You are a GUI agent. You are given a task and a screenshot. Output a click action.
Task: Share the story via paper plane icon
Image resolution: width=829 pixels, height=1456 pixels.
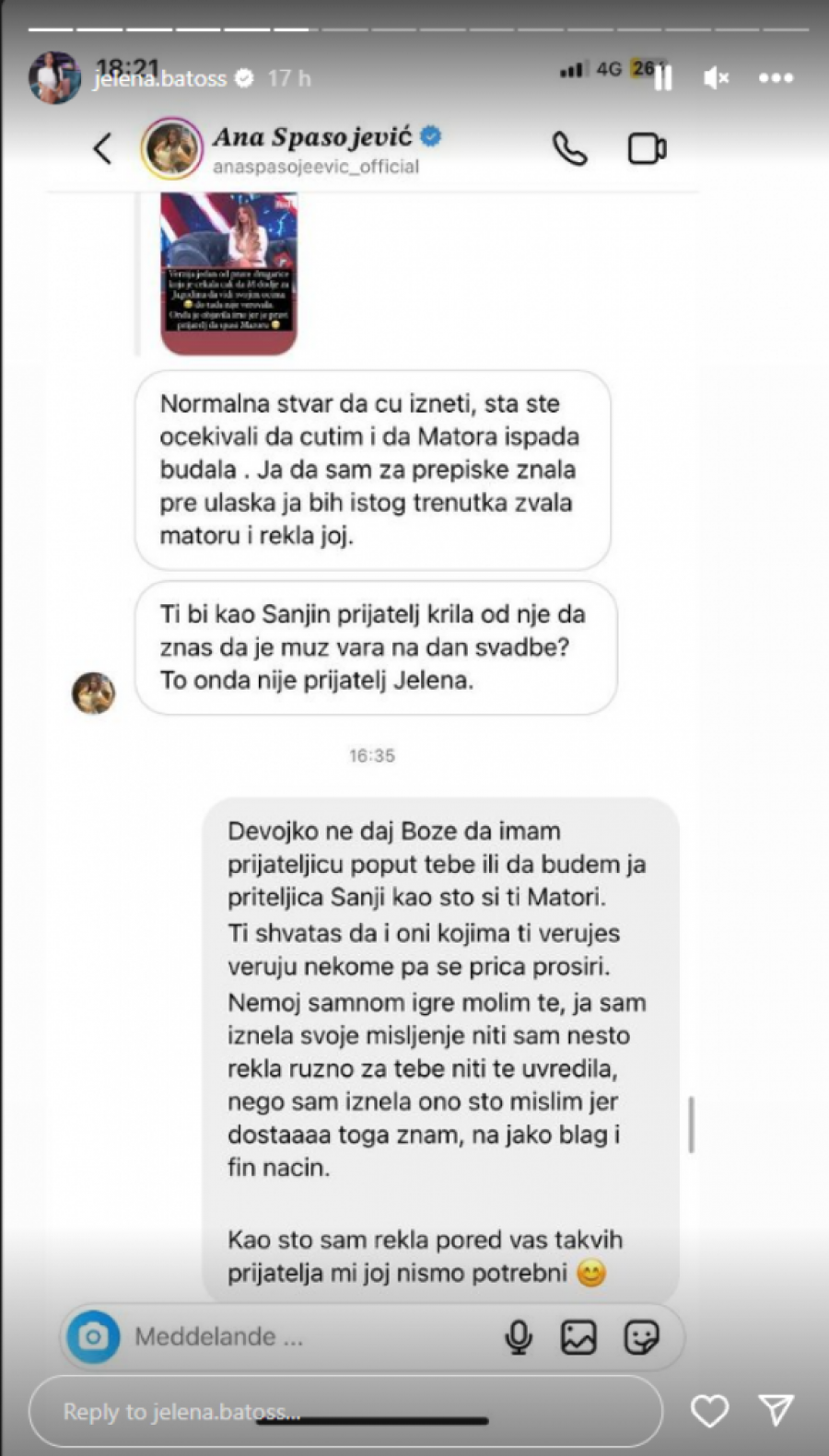point(776,1410)
